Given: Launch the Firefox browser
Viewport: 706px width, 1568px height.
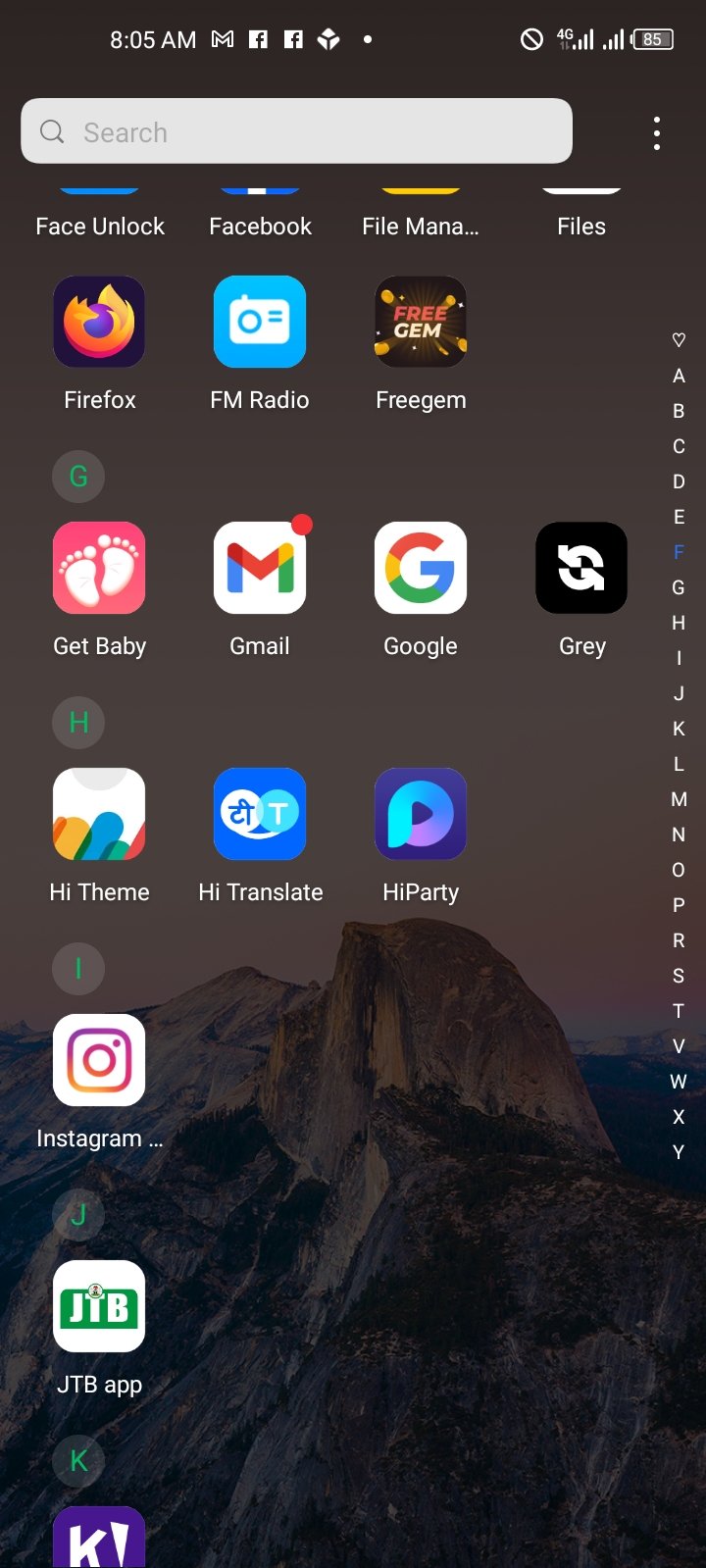Looking at the screenshot, I should [99, 323].
